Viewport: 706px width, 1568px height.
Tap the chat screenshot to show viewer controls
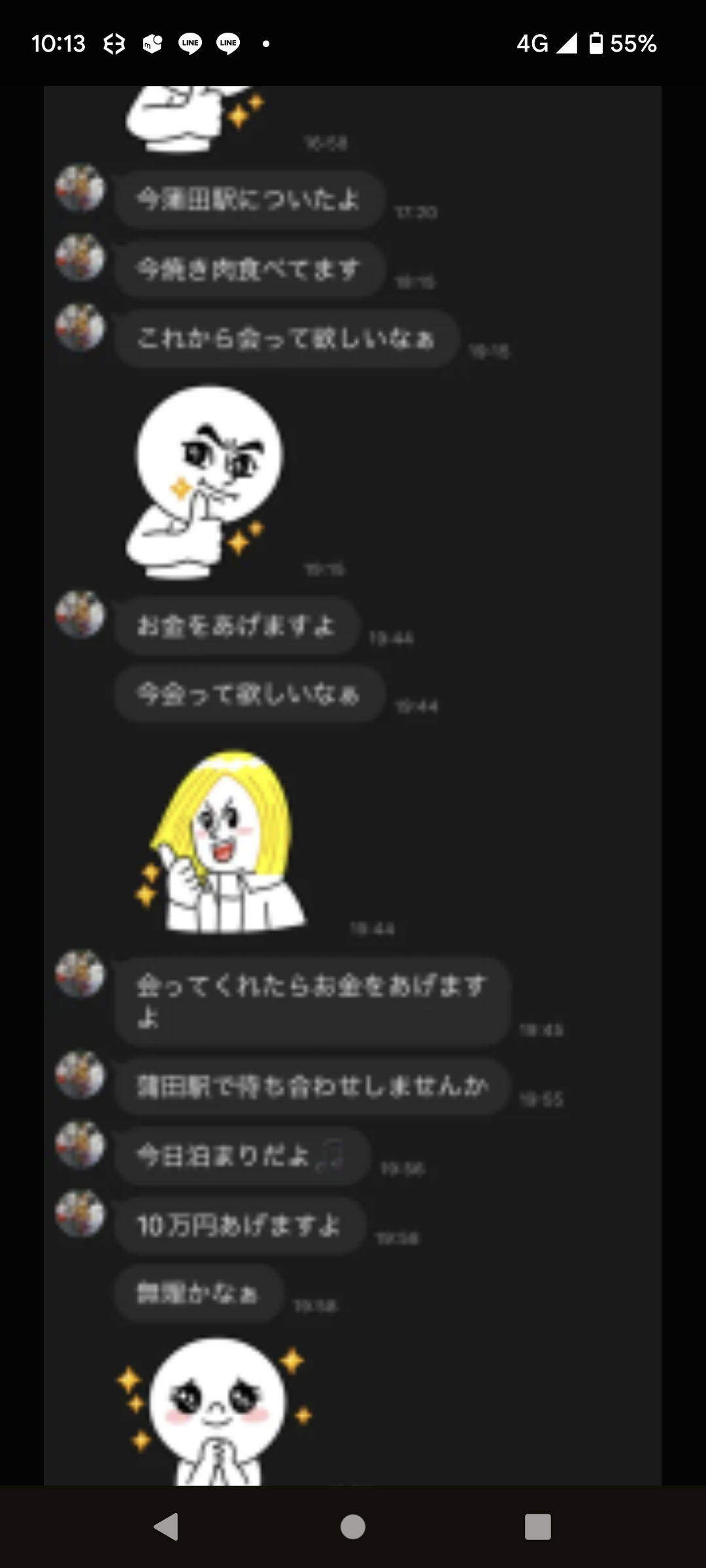click(x=353, y=784)
